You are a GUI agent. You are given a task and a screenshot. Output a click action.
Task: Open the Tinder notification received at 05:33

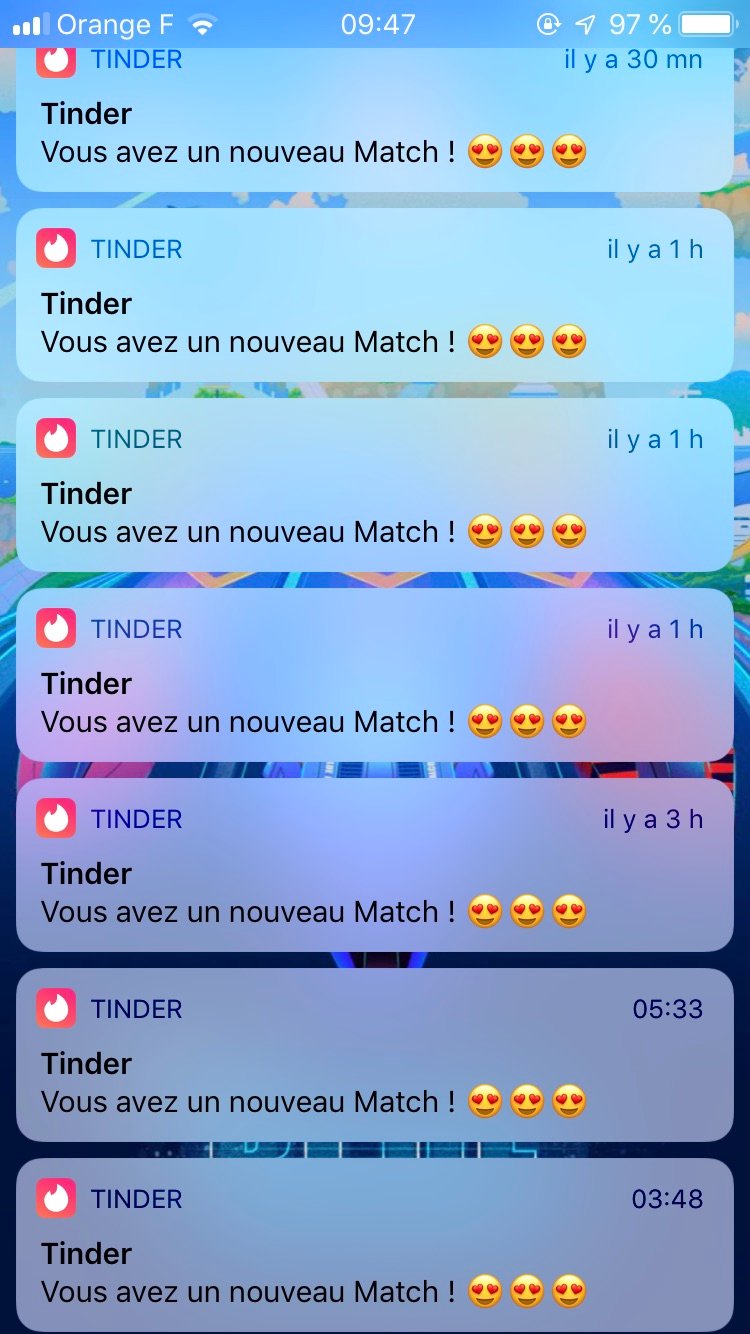374,1055
